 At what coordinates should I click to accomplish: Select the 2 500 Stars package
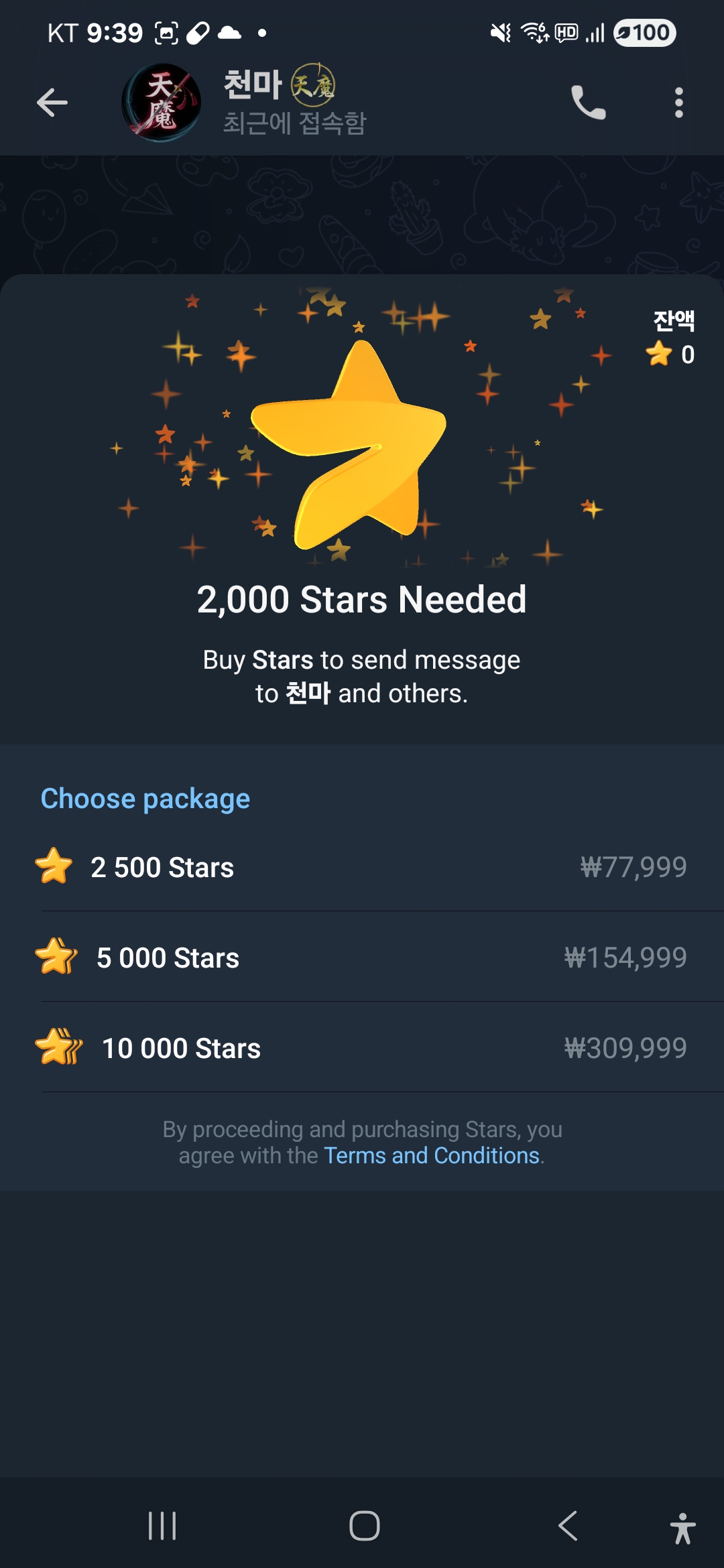362,867
